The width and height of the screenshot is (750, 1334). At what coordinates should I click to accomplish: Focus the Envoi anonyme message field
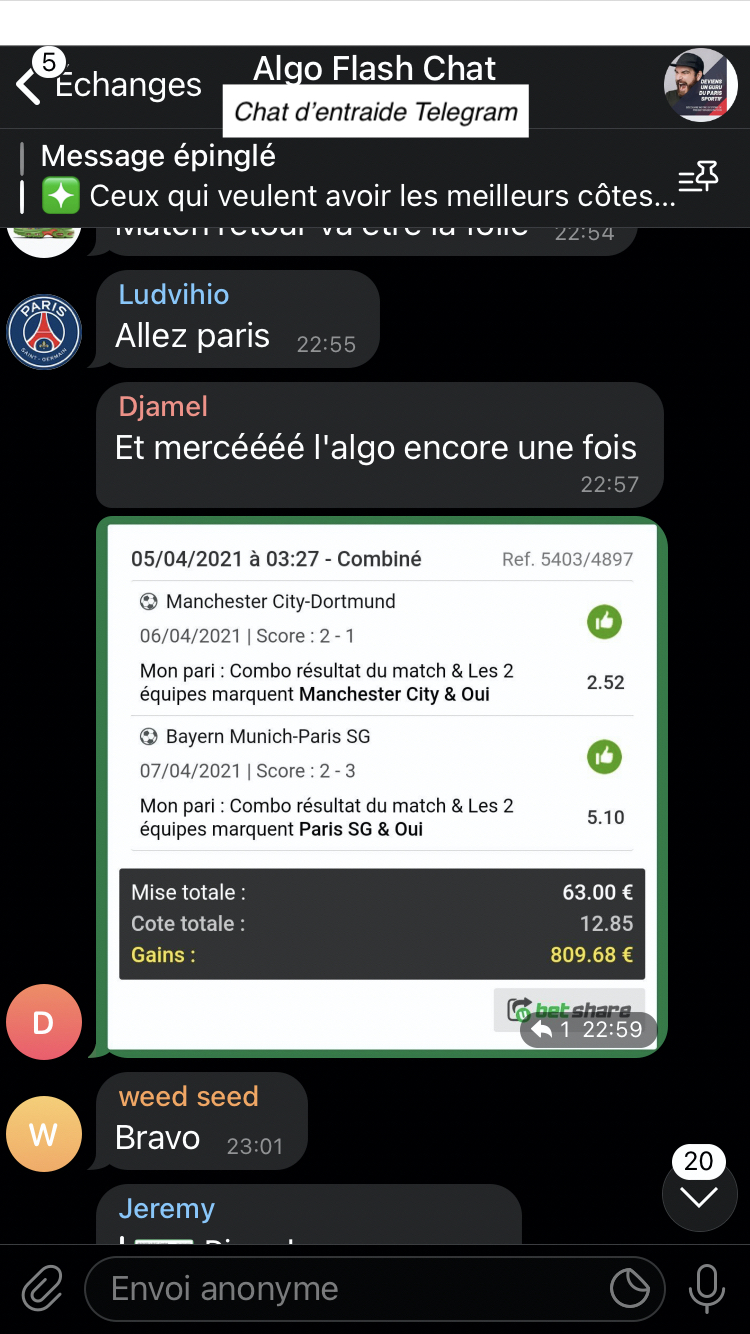pyautogui.click(x=350, y=1289)
